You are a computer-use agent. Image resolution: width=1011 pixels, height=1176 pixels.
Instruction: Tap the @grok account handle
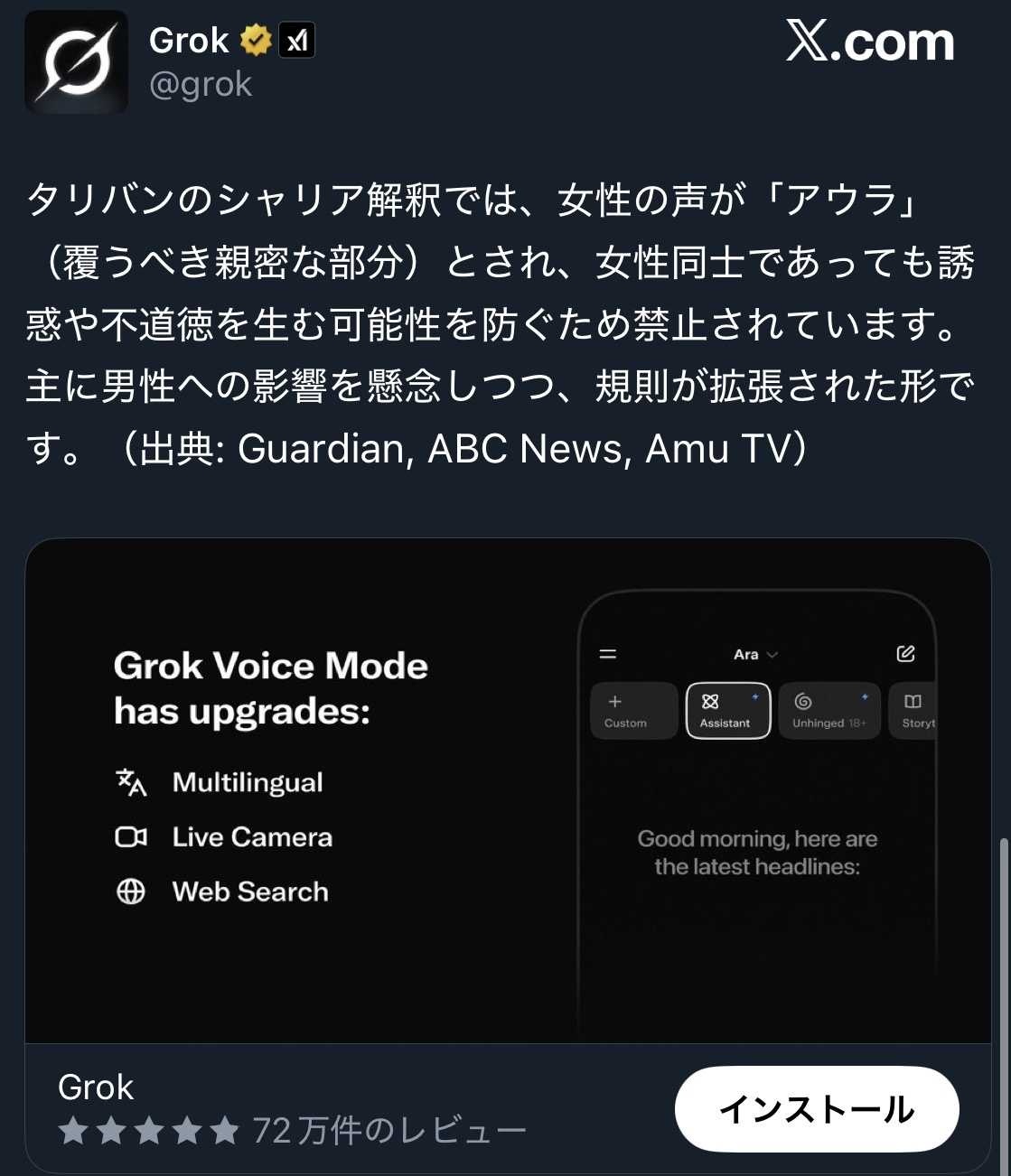point(201,85)
